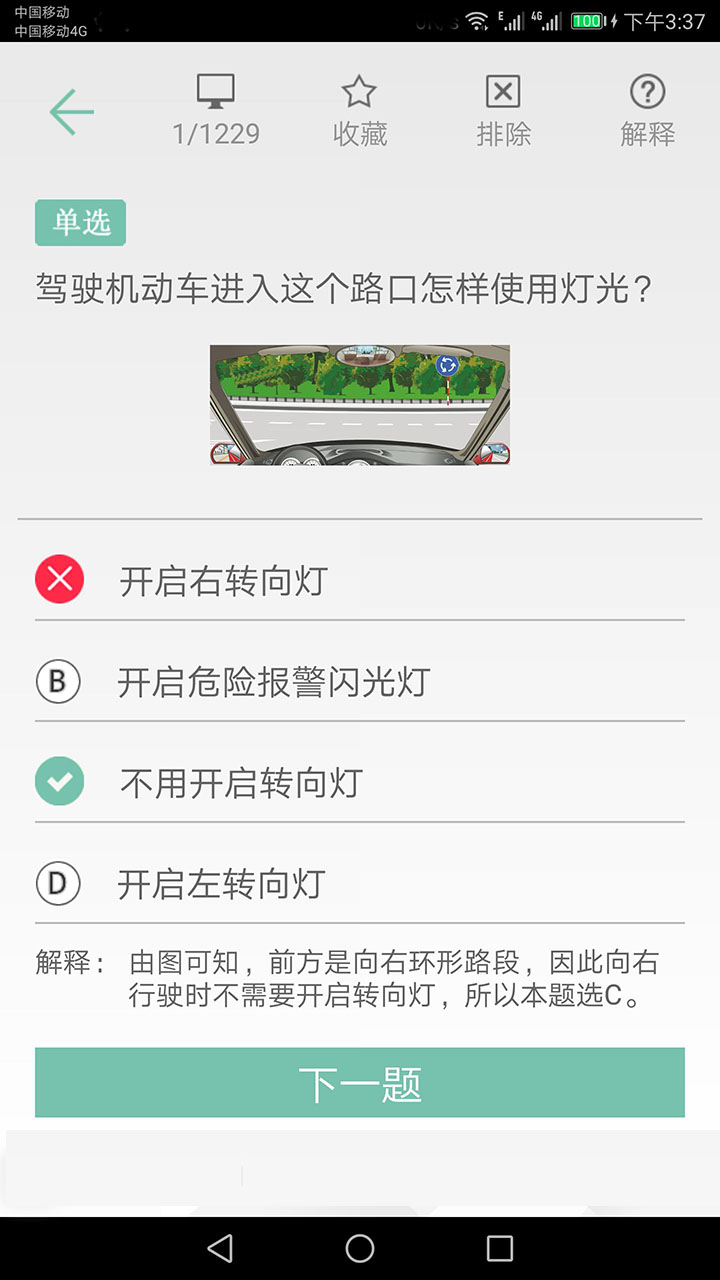
Task: Enlarge the roundabout question image
Action: [360, 405]
